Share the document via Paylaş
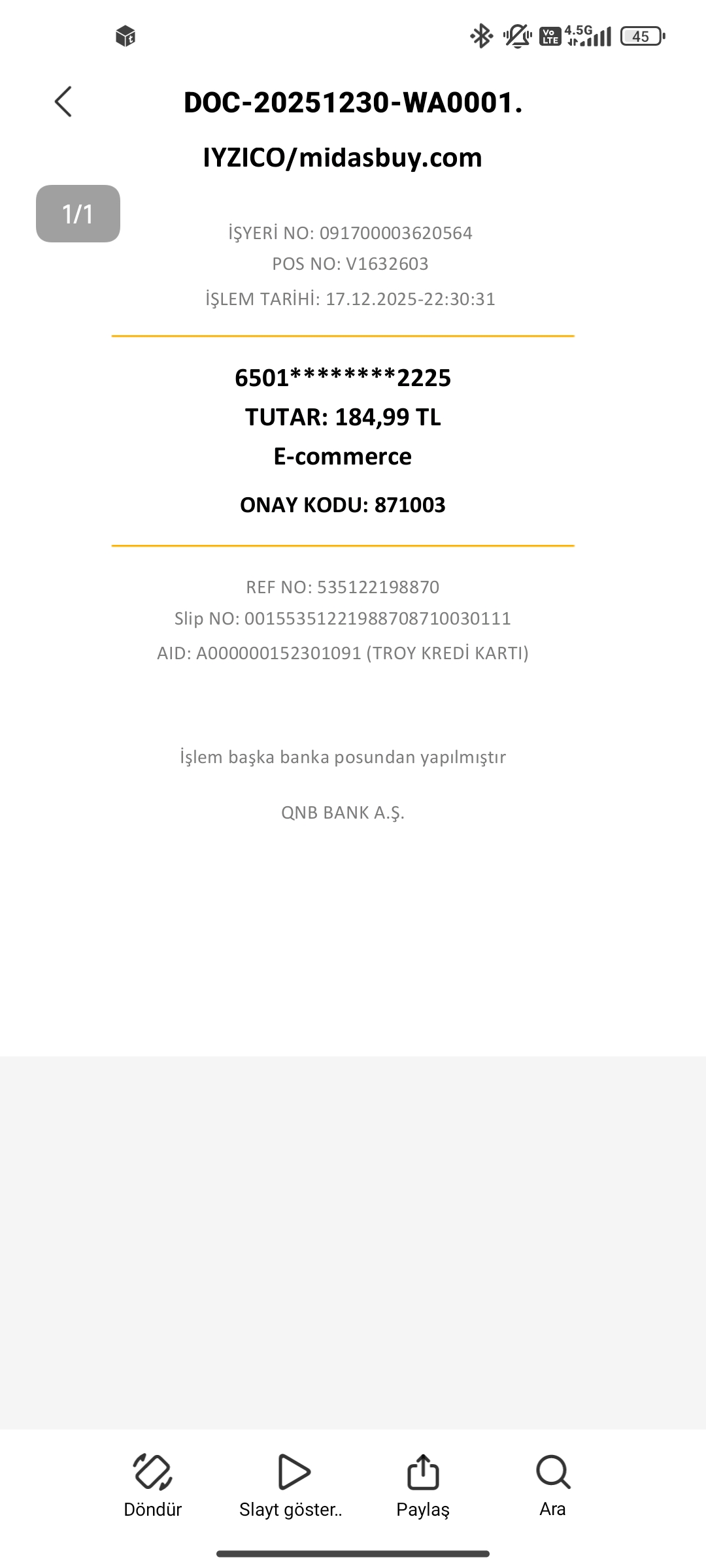The height and width of the screenshot is (1568, 706). (423, 1485)
